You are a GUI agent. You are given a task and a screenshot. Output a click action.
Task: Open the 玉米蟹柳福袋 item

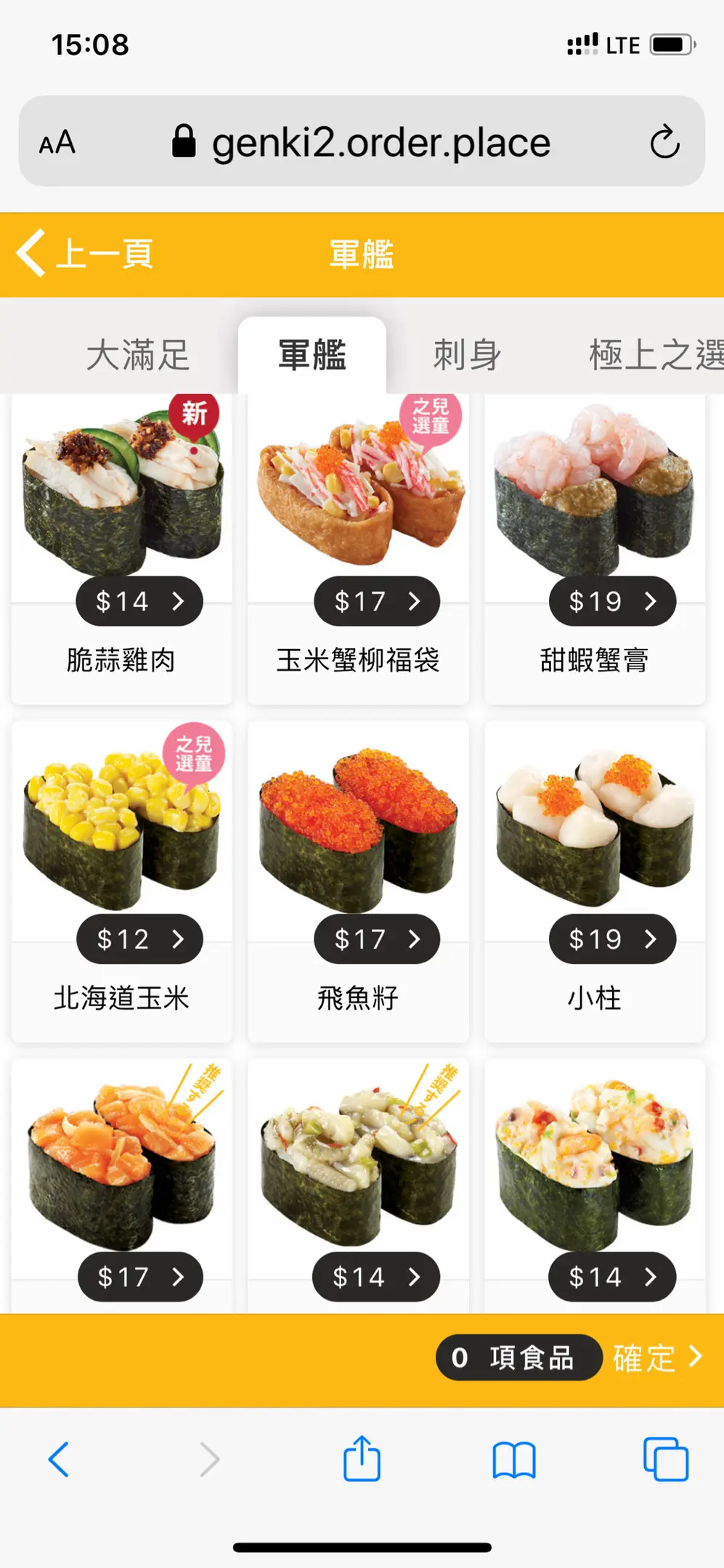pos(358,548)
